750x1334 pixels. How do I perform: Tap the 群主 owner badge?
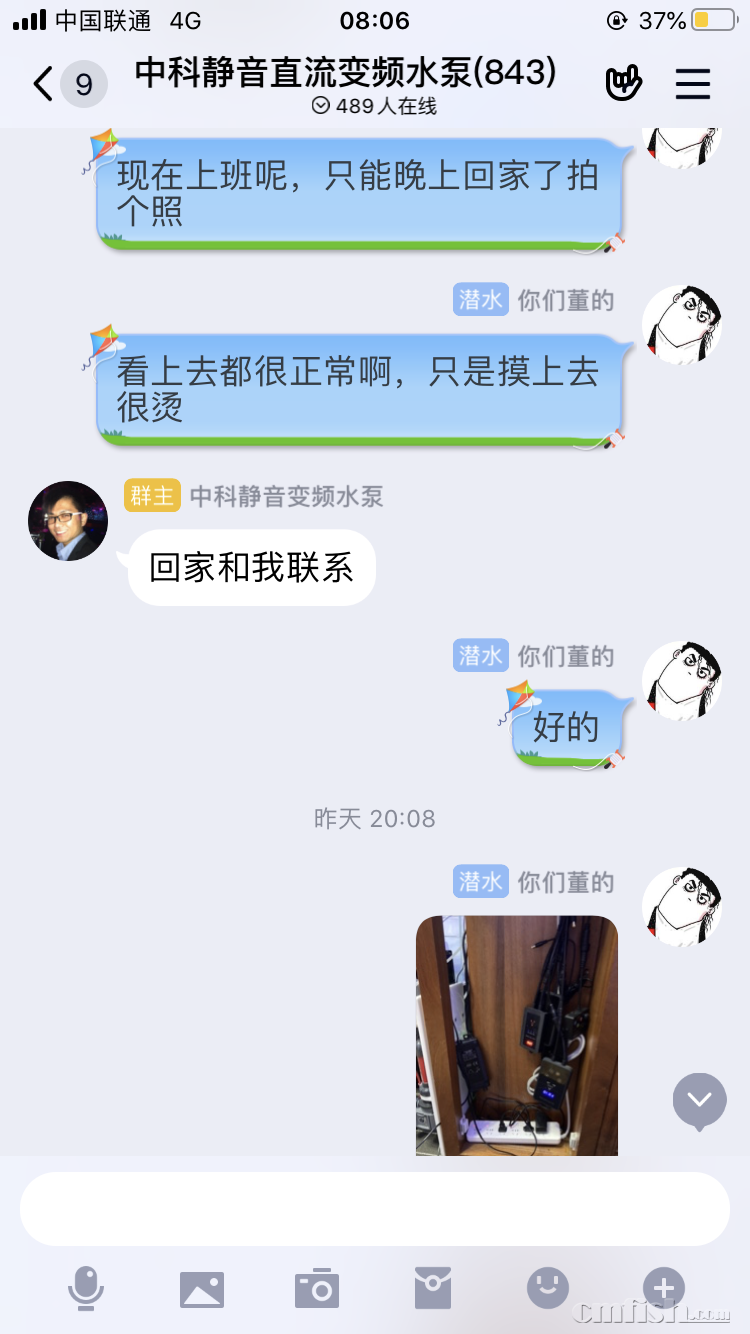(x=152, y=497)
